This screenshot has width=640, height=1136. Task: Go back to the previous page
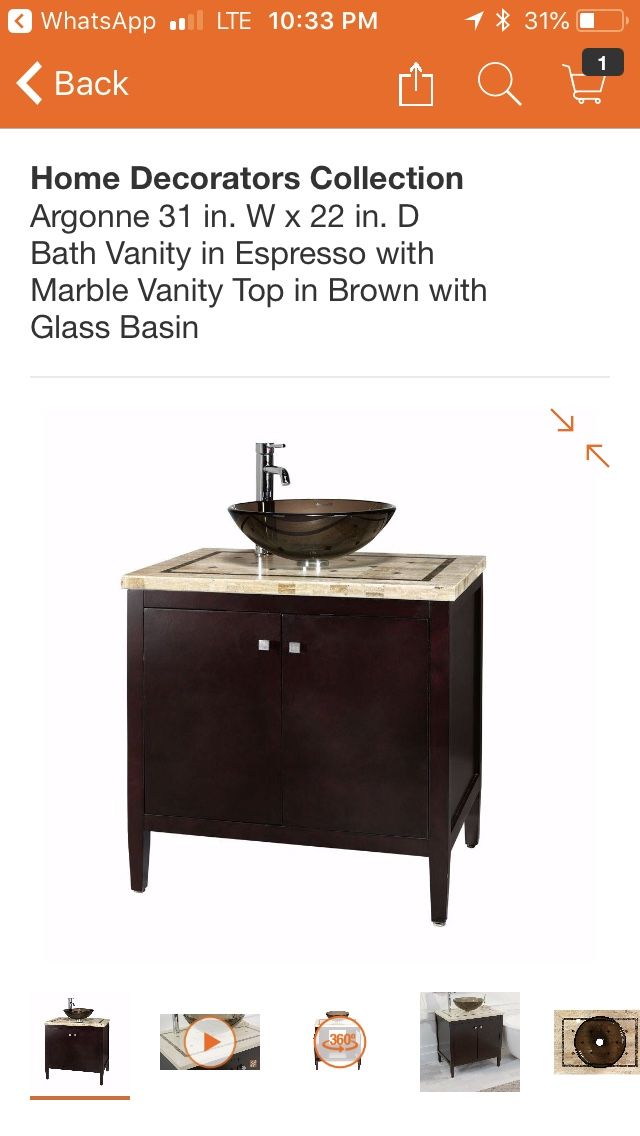point(72,83)
